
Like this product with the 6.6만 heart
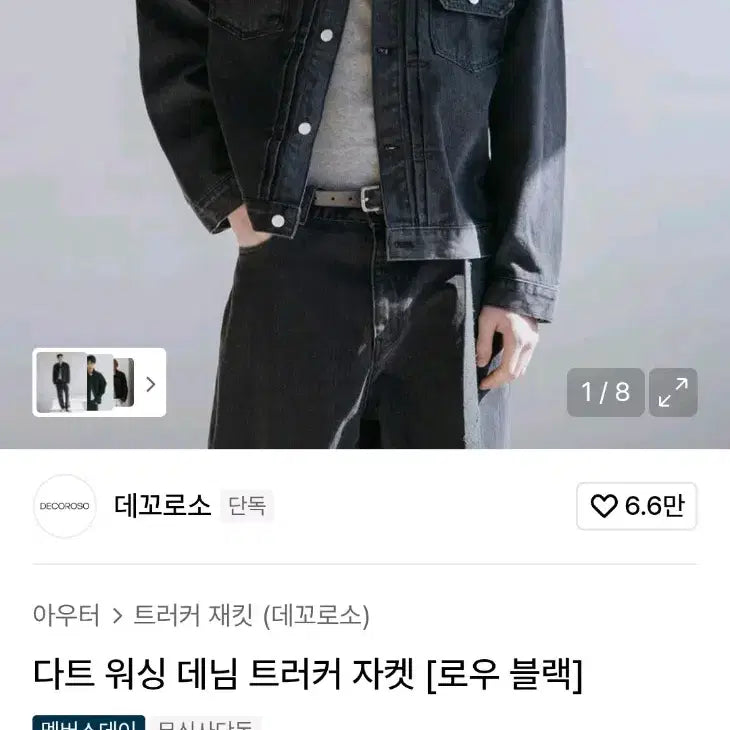(636, 506)
